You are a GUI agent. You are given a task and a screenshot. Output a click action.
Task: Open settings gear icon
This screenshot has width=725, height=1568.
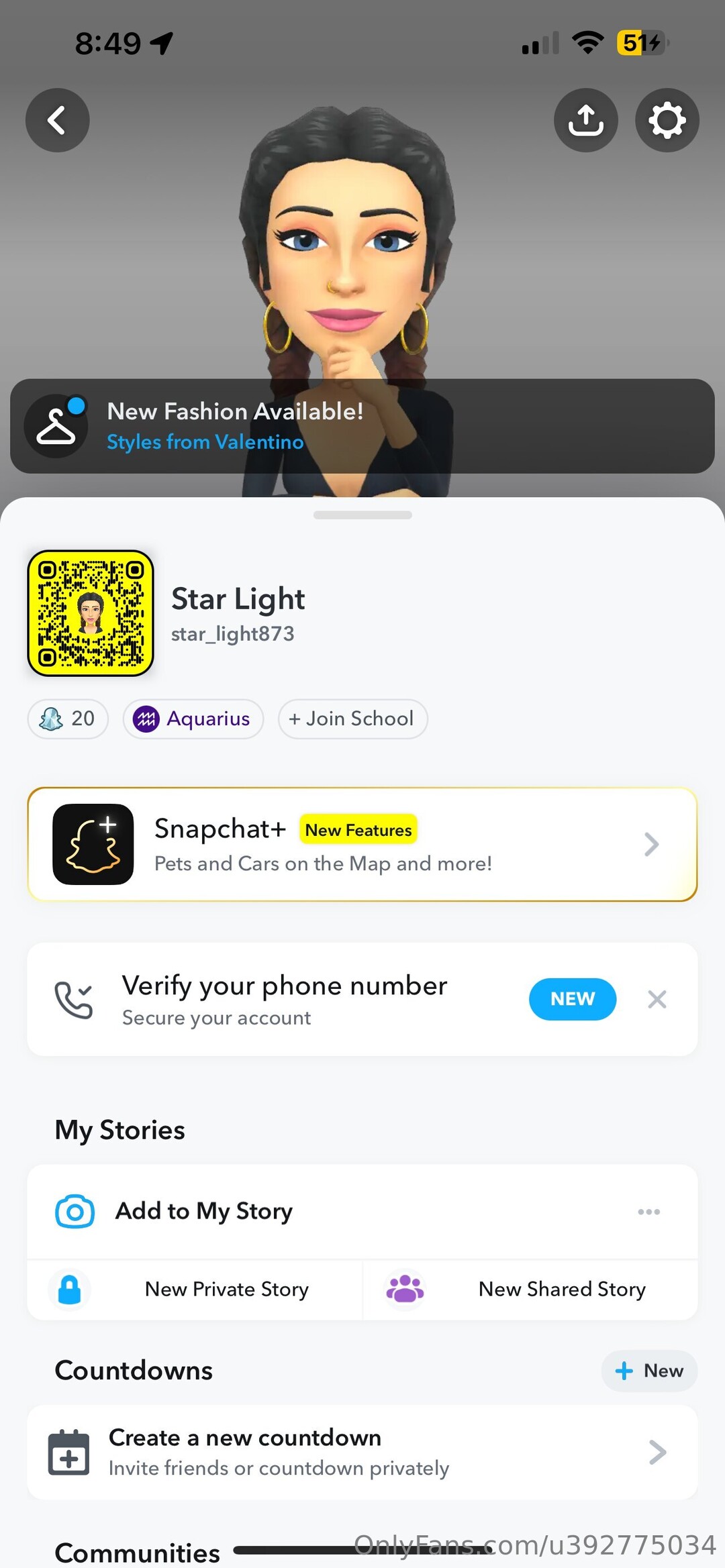point(667,120)
